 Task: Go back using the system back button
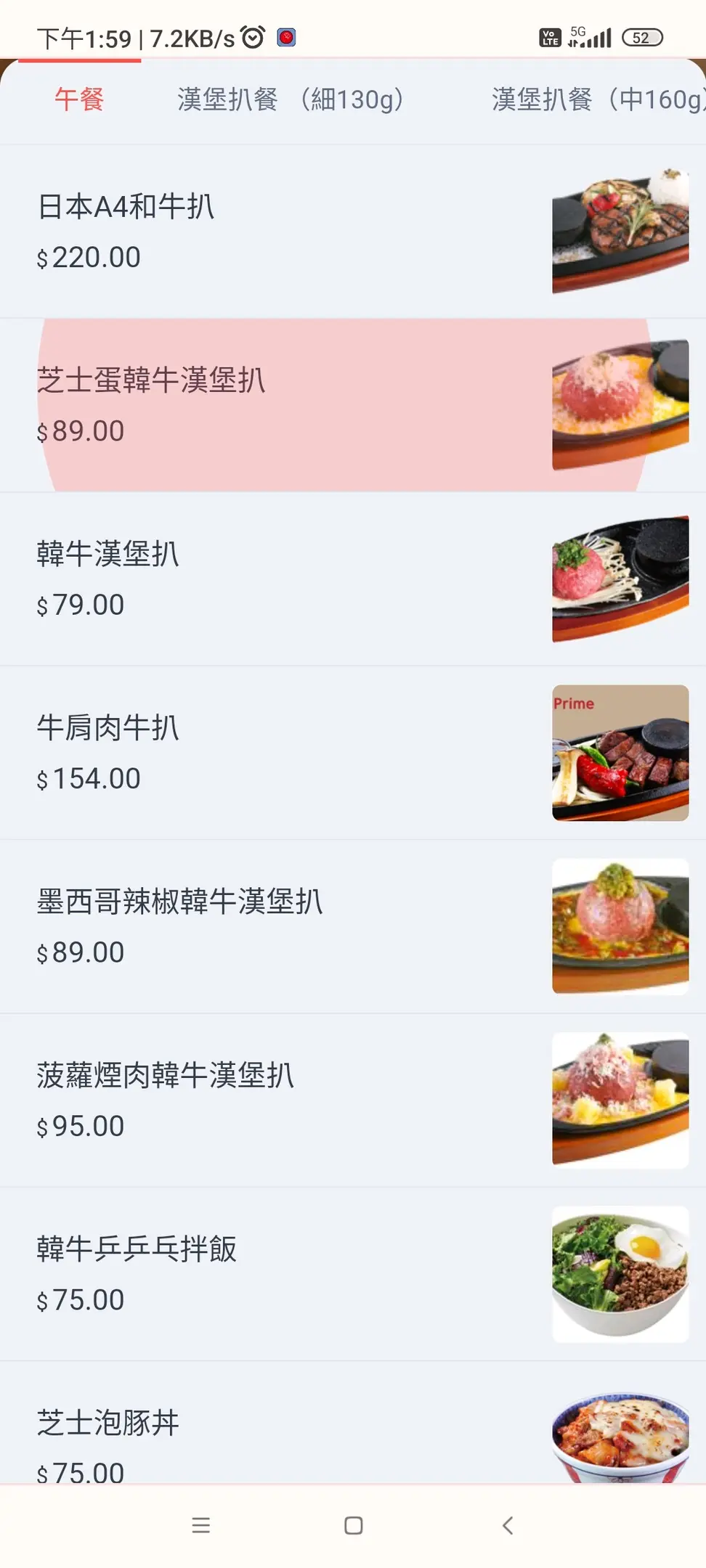508,1525
